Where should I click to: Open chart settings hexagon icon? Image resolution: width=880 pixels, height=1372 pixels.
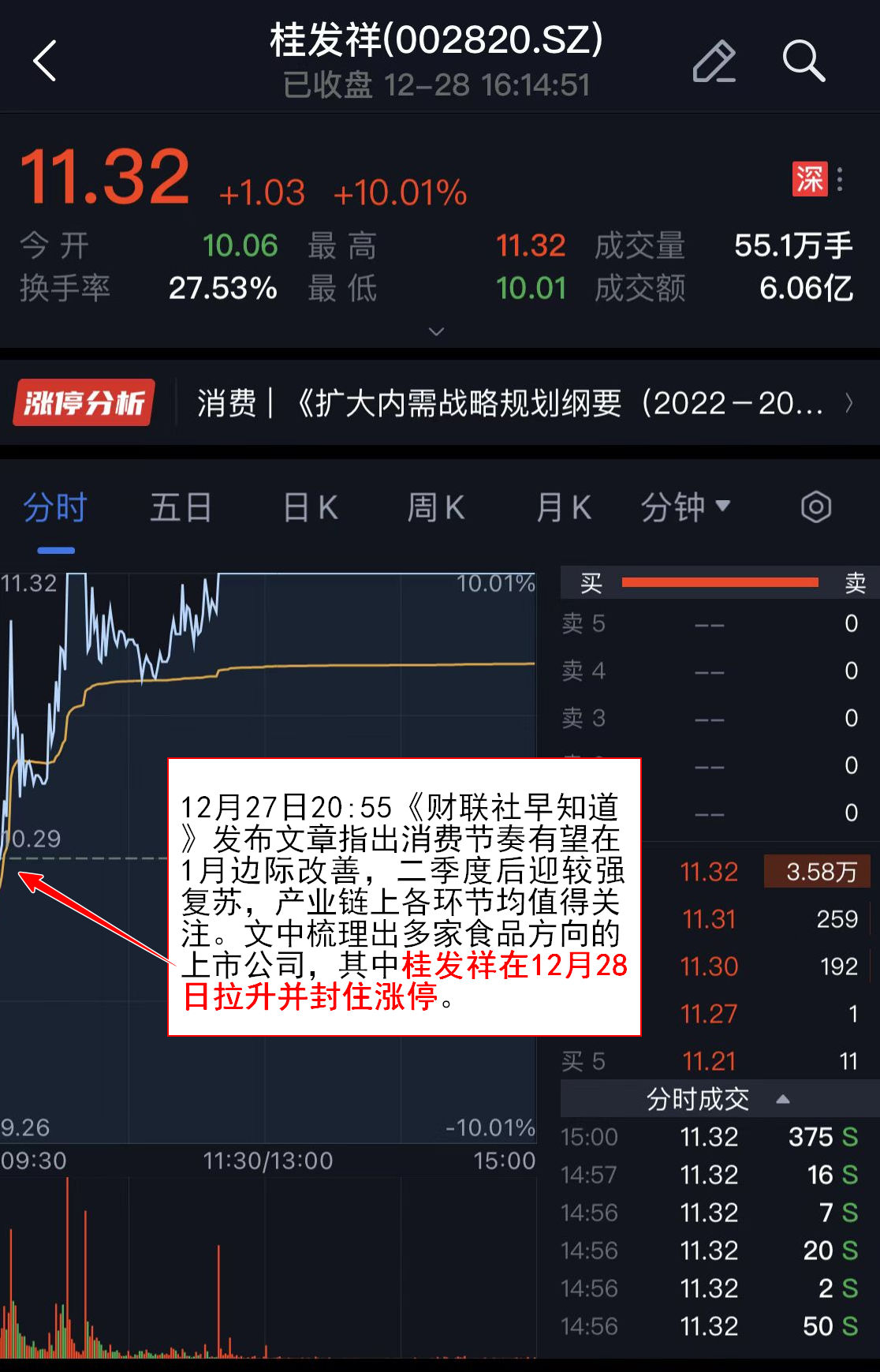pos(816,507)
